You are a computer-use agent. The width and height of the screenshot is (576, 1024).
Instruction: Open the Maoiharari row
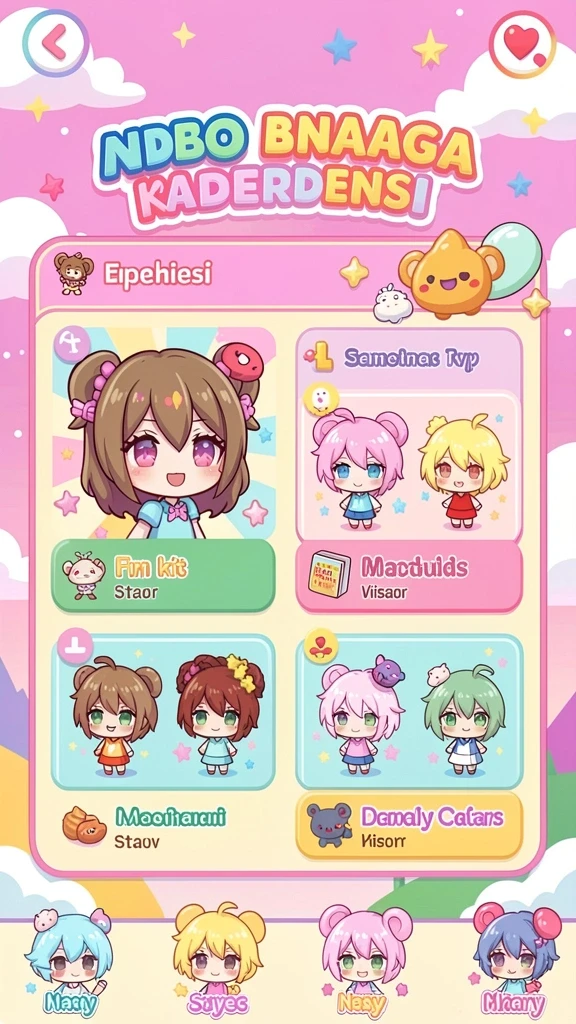163,826
